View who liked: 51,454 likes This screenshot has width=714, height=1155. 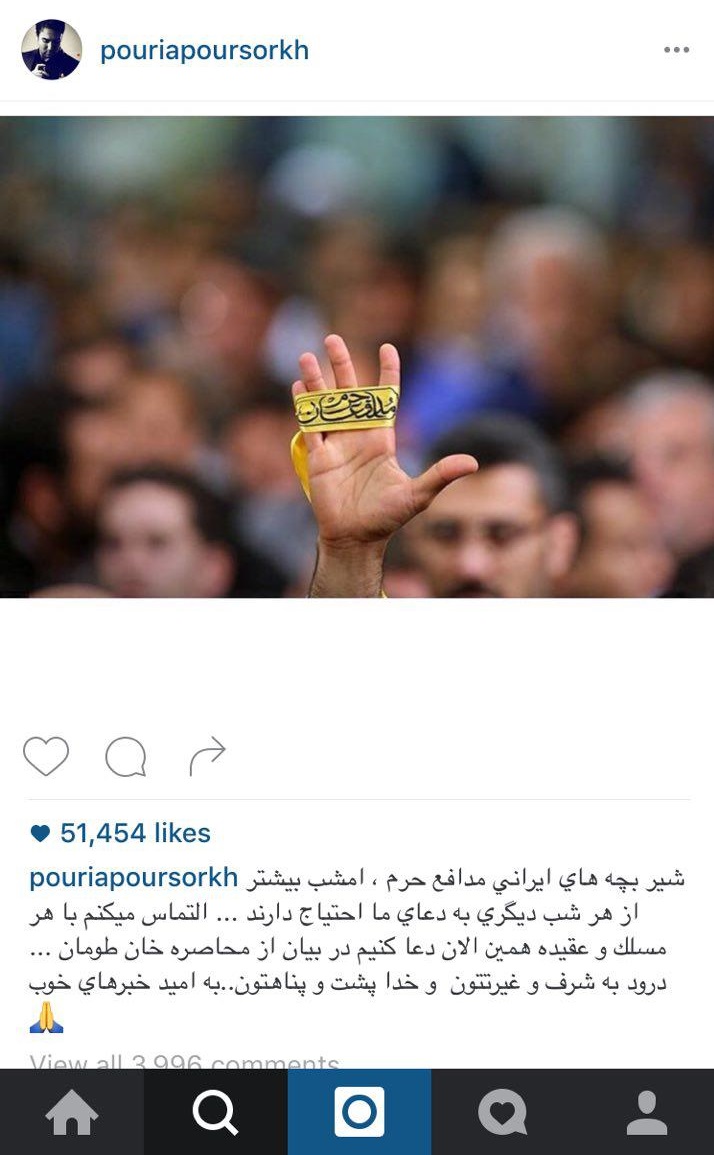(x=121, y=833)
